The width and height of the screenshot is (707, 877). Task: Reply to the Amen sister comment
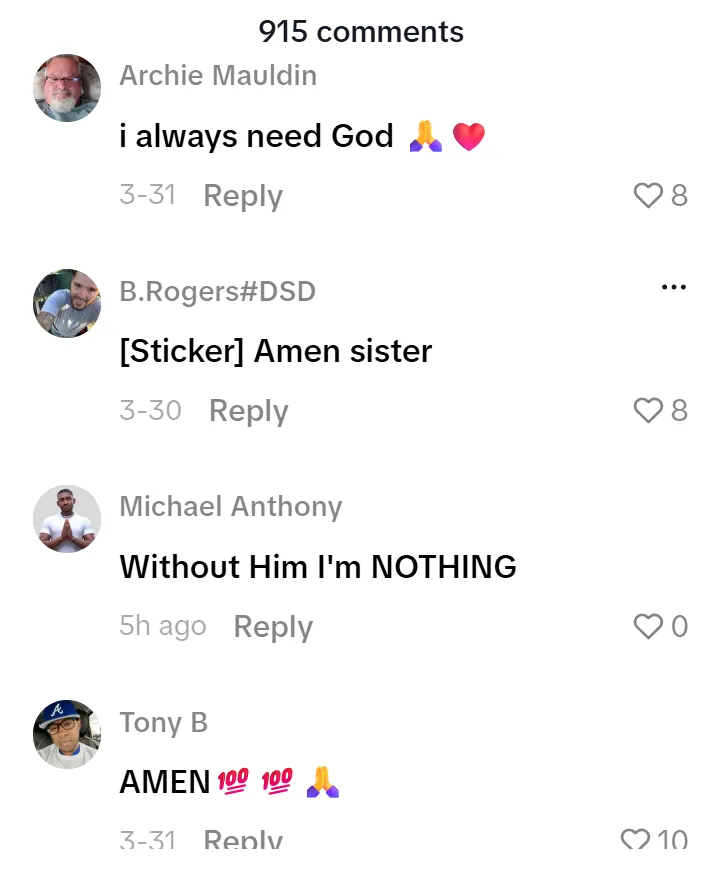[x=248, y=411]
